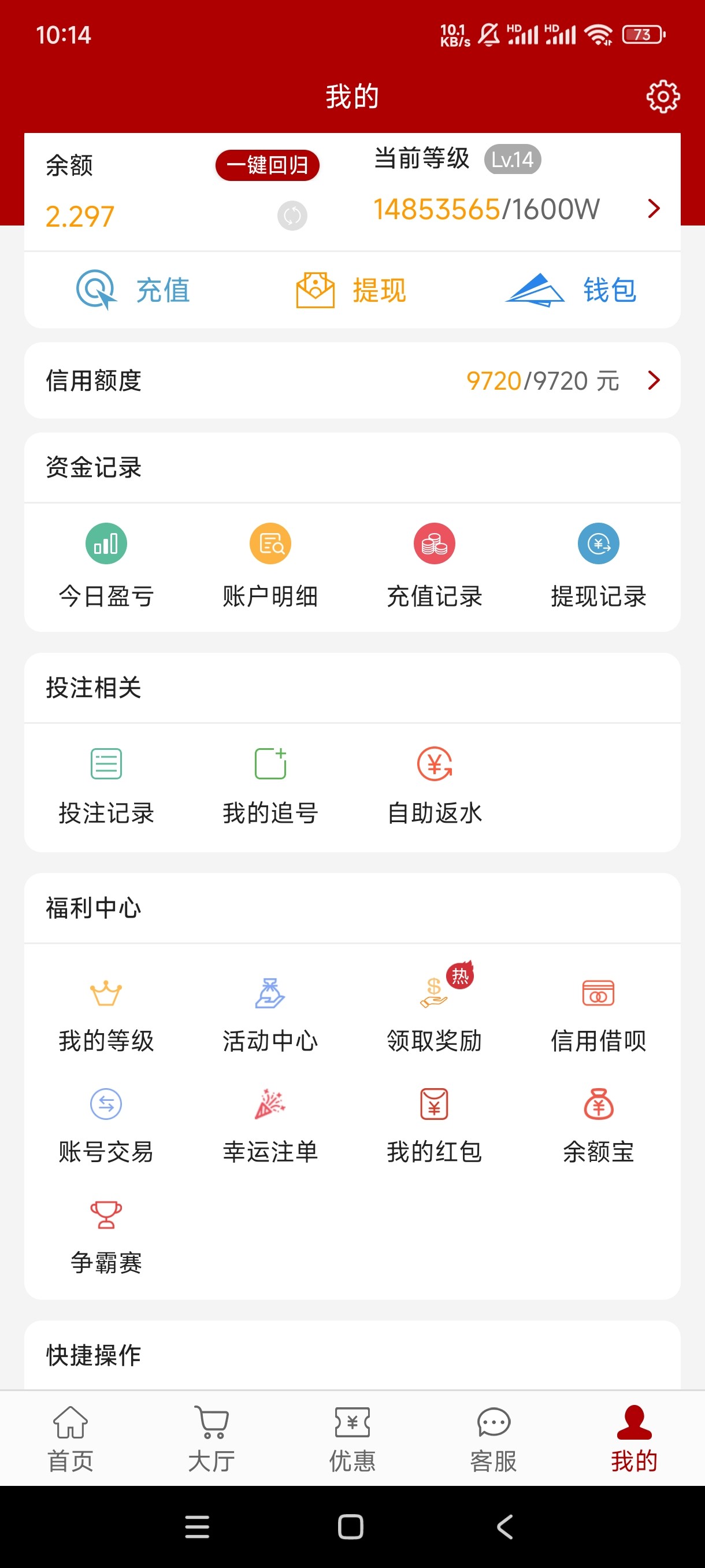
Task: Go back with system back button
Action: [x=505, y=1526]
